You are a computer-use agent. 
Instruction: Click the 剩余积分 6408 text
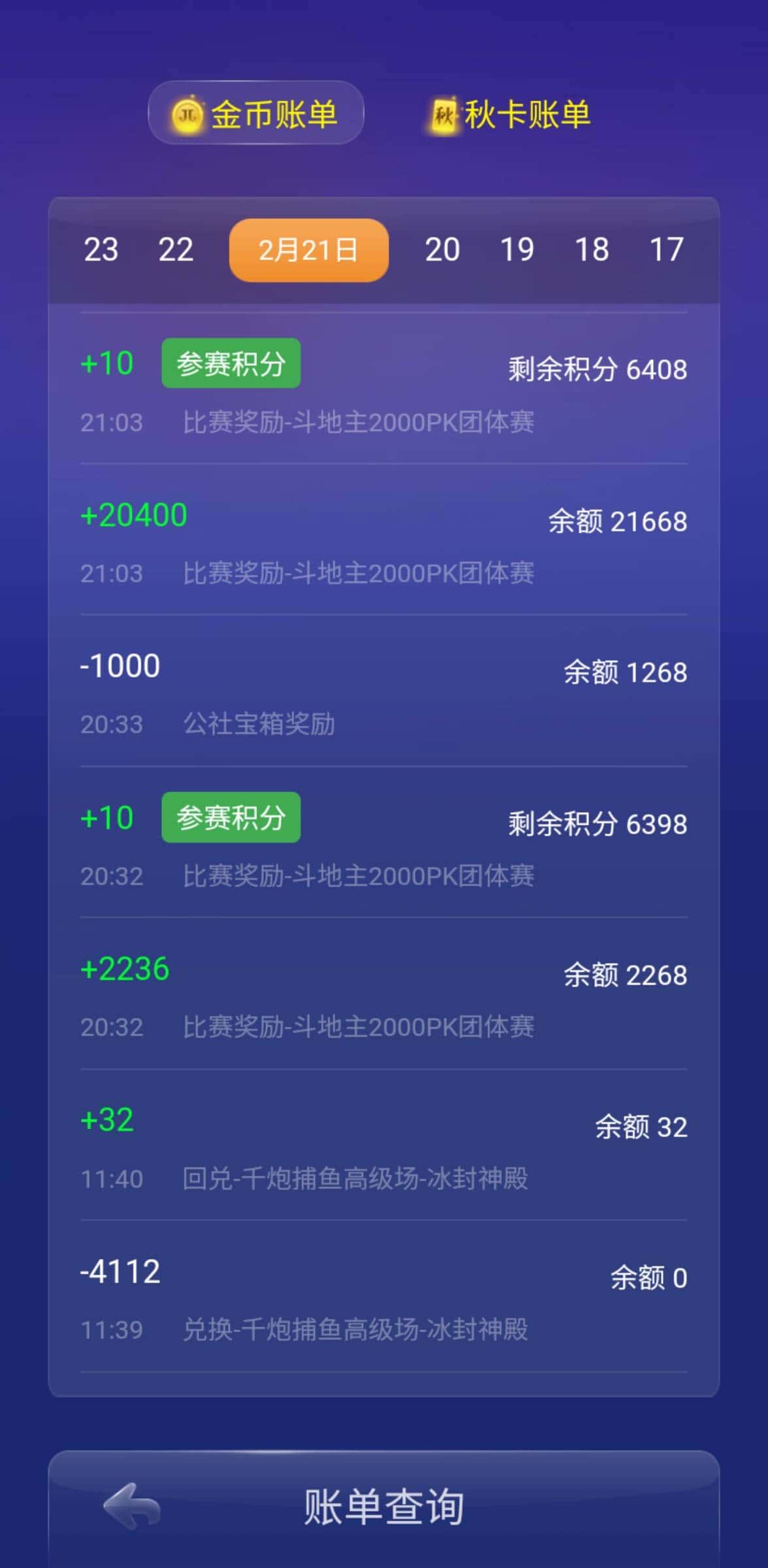click(596, 370)
